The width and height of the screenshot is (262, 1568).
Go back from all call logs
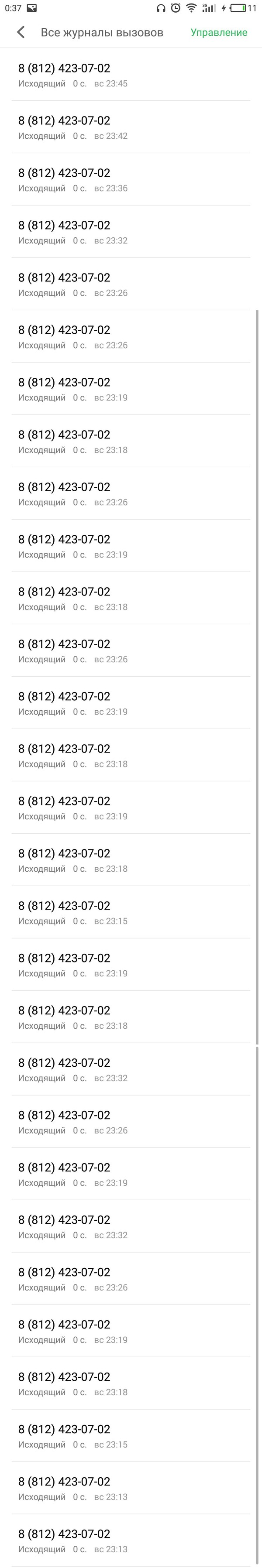[x=21, y=32]
